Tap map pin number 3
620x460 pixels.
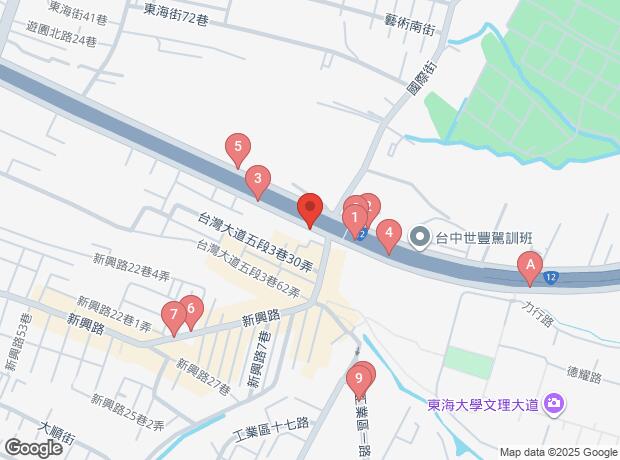258,180
